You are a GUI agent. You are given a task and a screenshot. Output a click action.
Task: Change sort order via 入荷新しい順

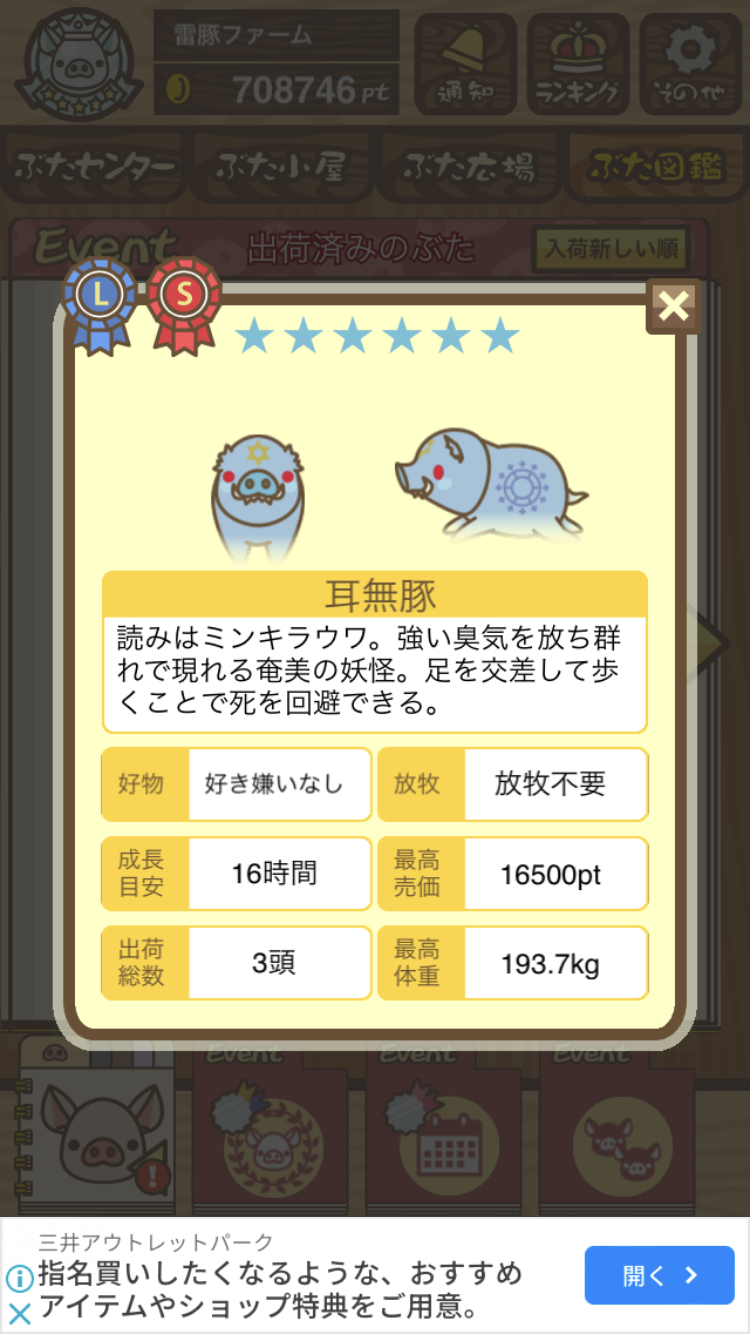tap(610, 248)
